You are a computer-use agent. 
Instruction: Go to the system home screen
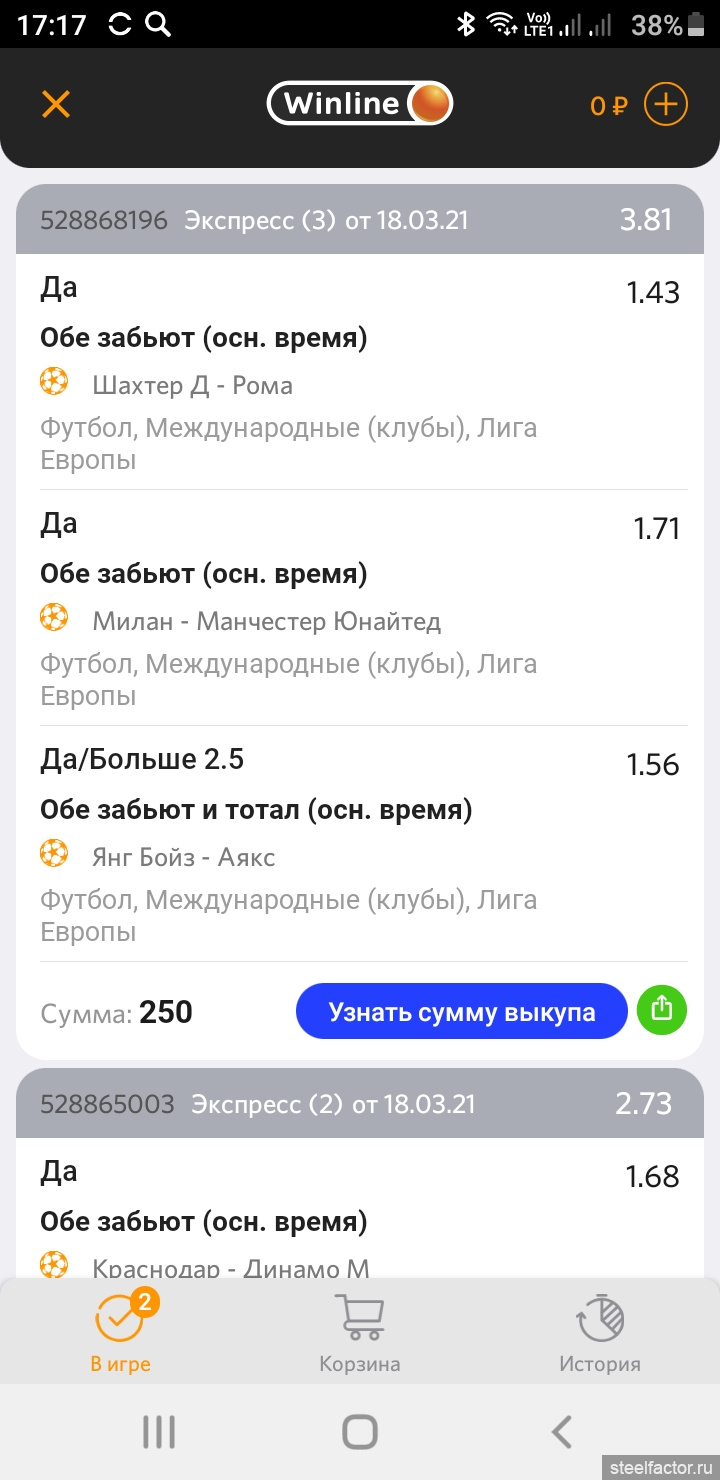360,1432
